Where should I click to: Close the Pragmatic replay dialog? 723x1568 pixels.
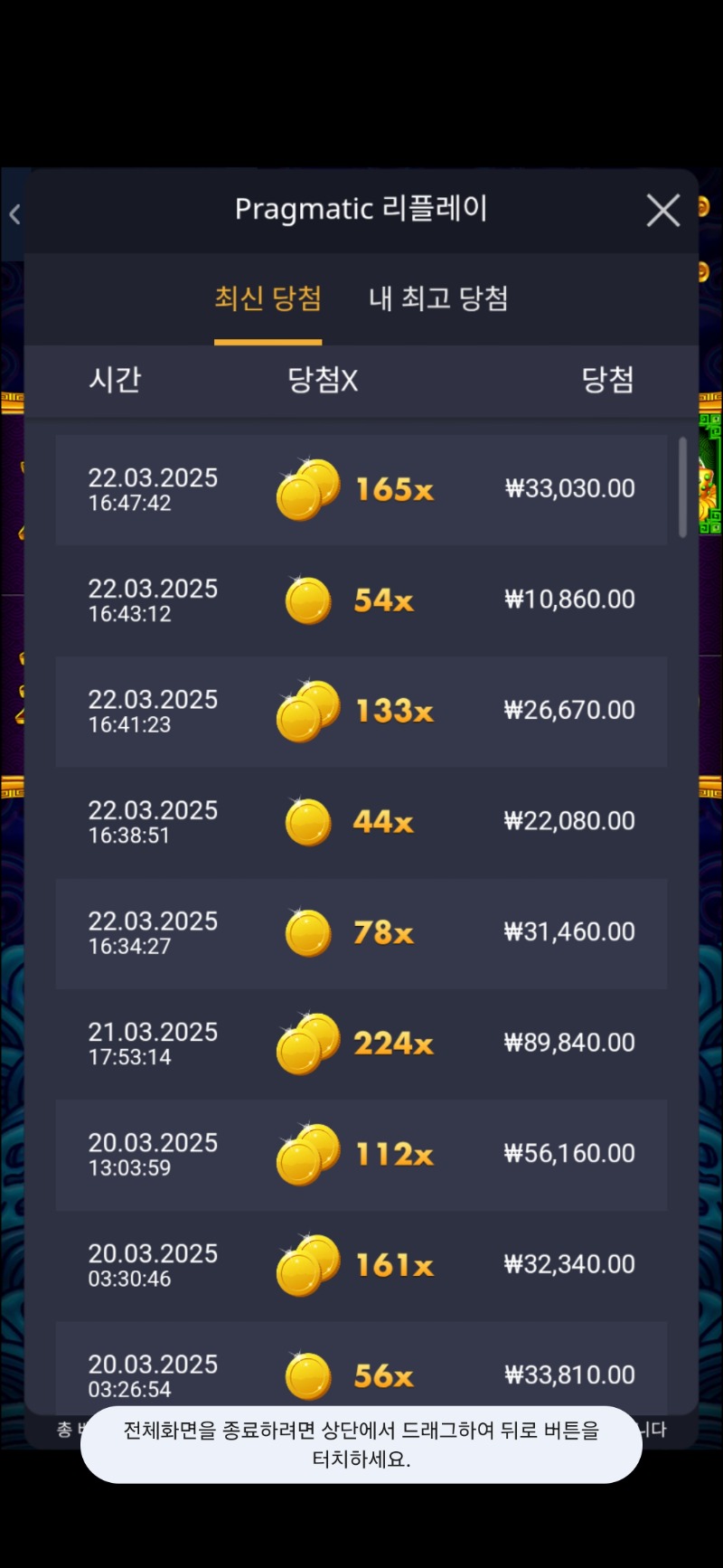(662, 211)
